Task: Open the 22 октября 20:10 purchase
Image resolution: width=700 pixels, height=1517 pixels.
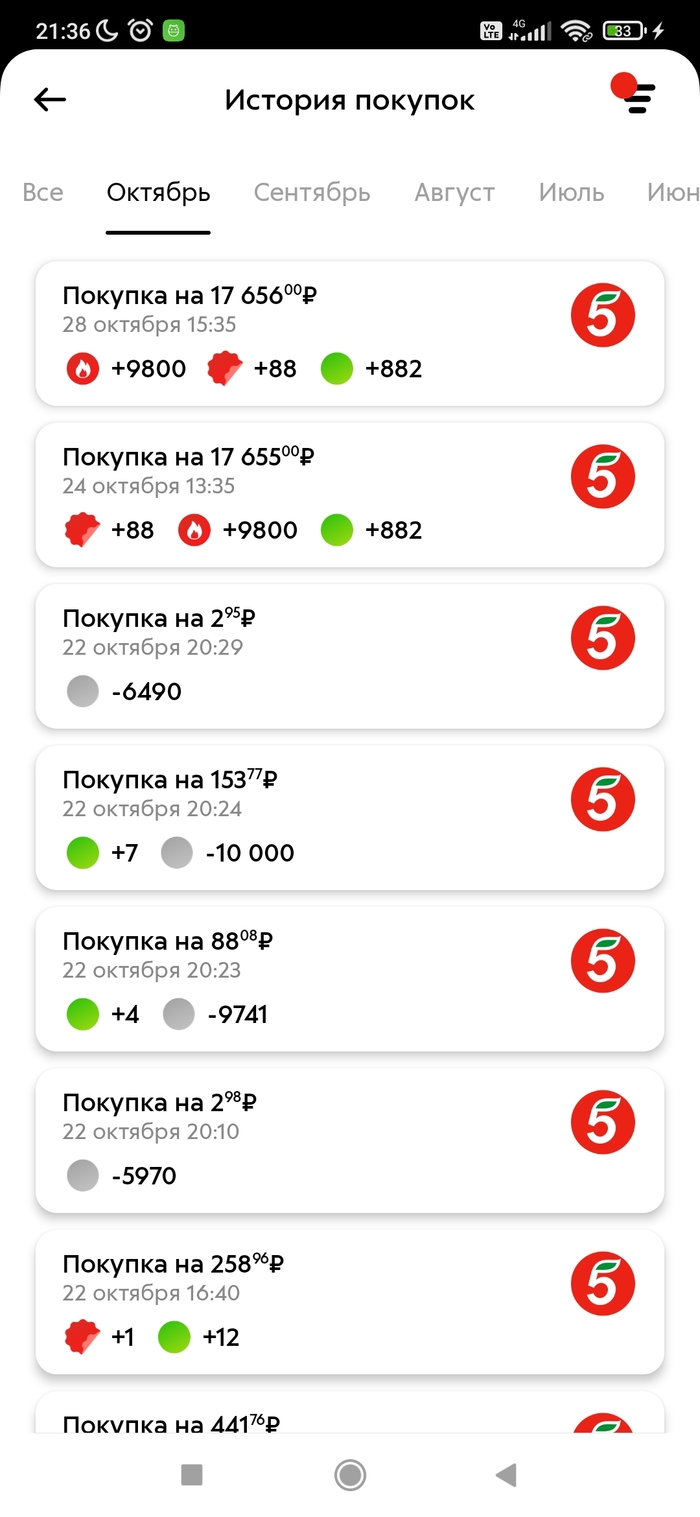Action: tap(349, 1140)
